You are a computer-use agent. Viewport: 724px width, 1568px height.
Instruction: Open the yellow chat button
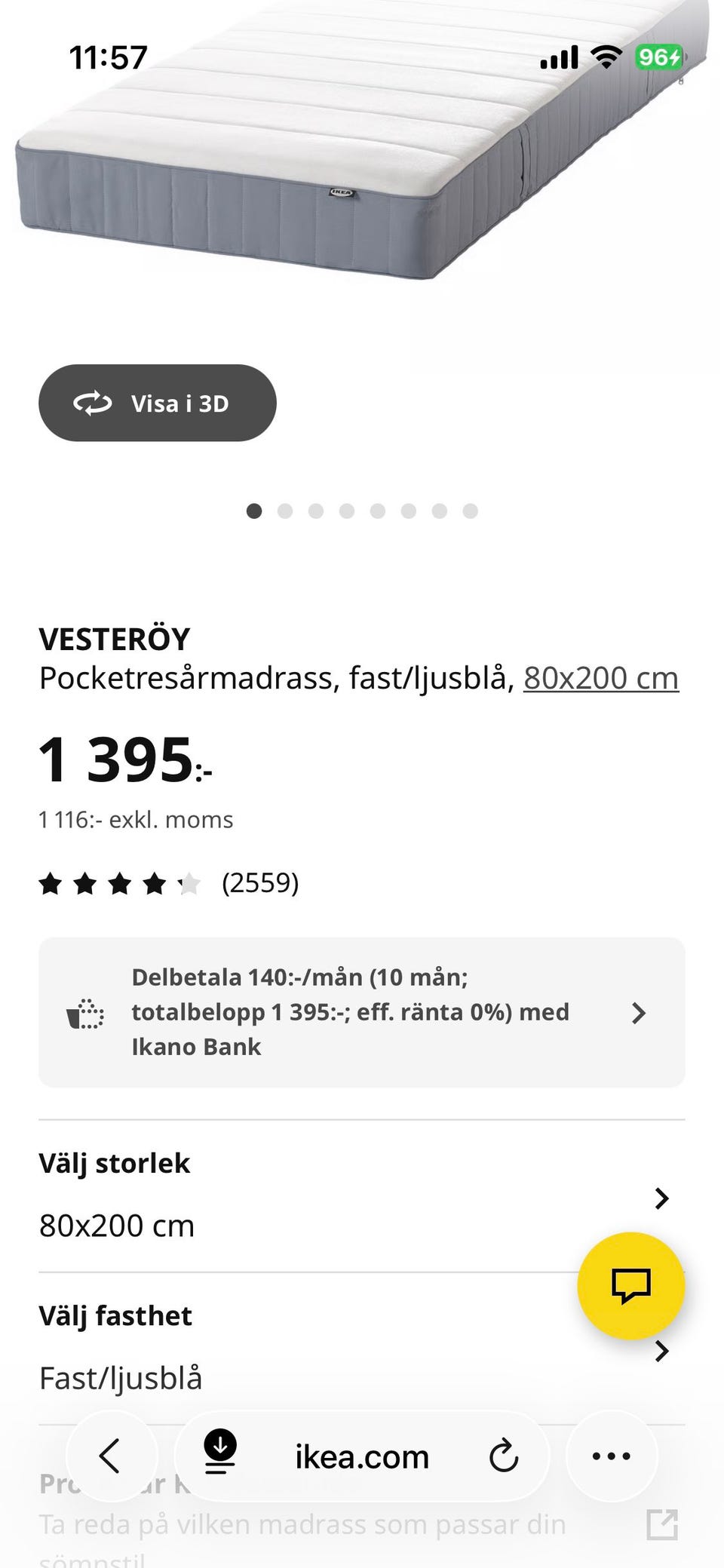[x=630, y=1285]
